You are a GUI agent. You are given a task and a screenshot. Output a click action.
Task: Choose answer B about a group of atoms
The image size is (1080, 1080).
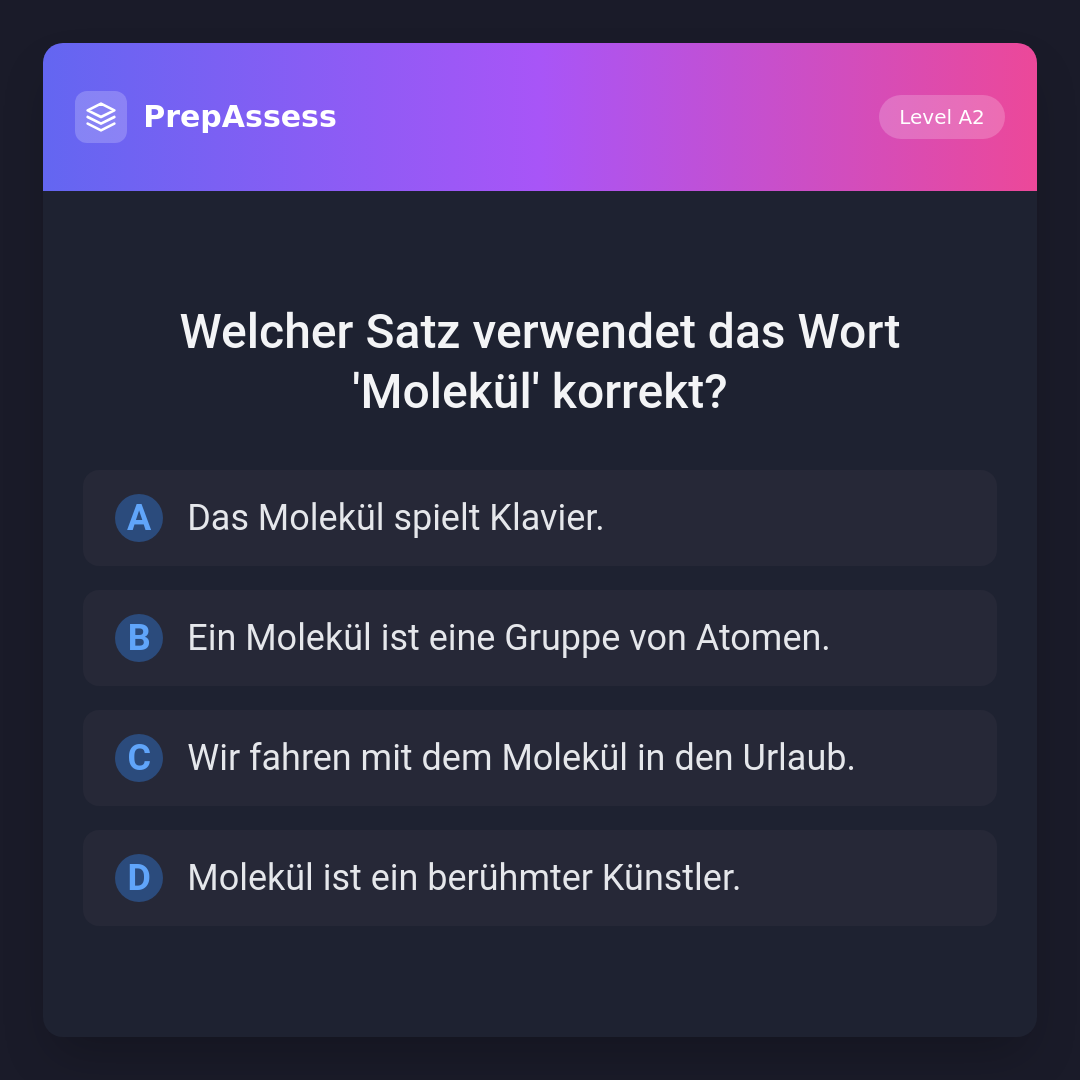tap(540, 638)
